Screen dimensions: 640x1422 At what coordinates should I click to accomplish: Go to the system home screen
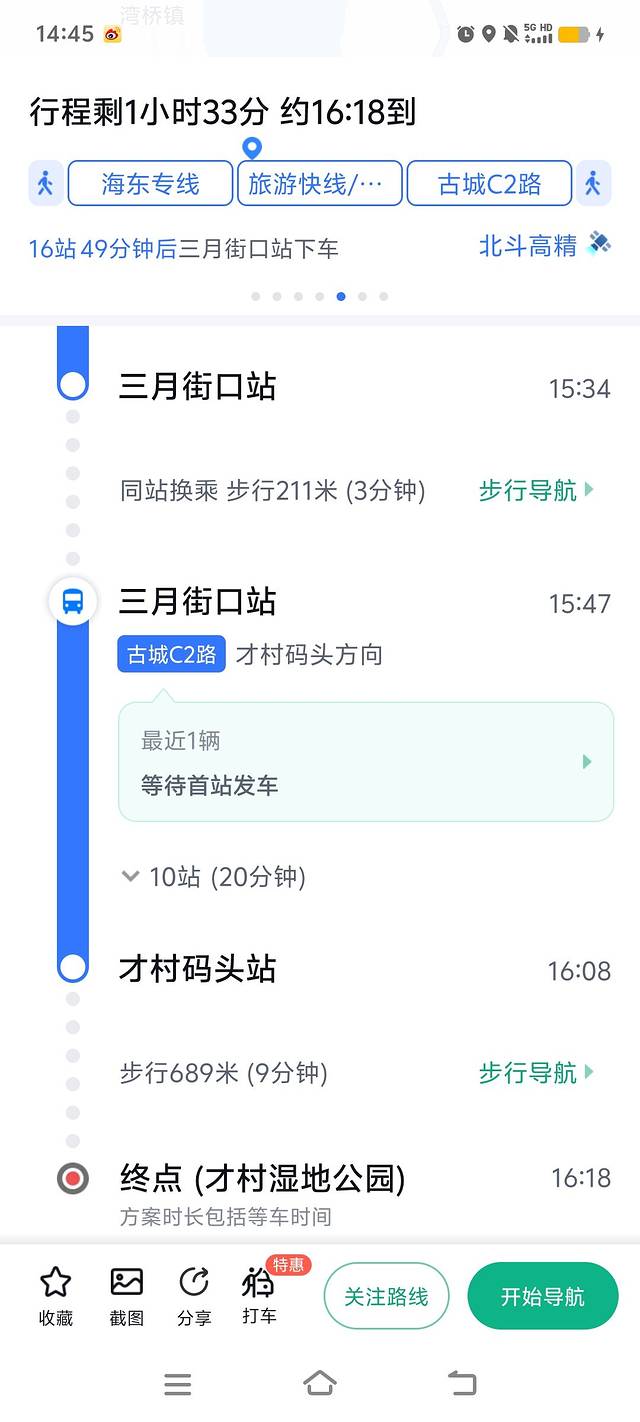coord(319,1383)
